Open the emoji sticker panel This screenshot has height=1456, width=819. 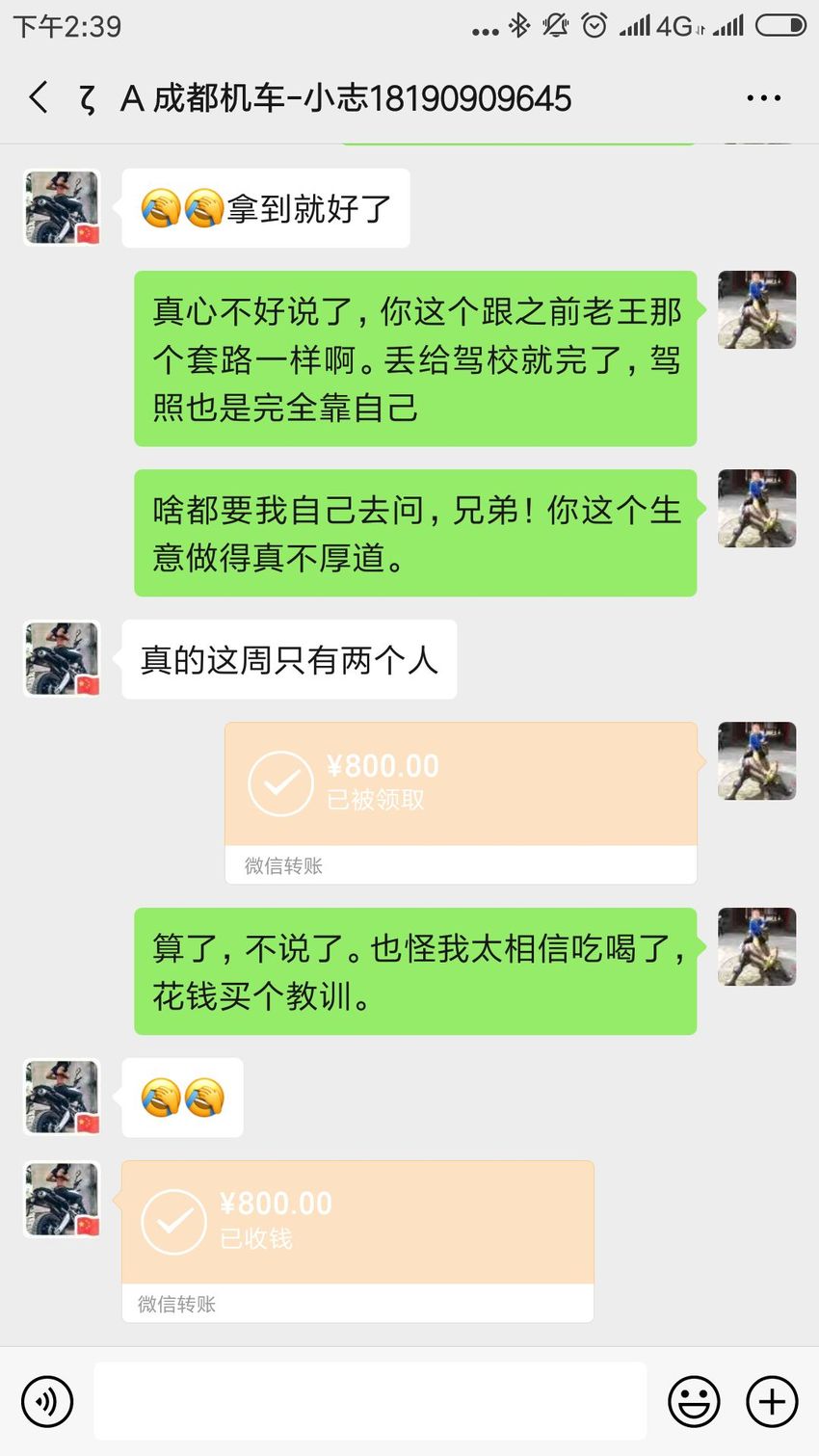694,1401
